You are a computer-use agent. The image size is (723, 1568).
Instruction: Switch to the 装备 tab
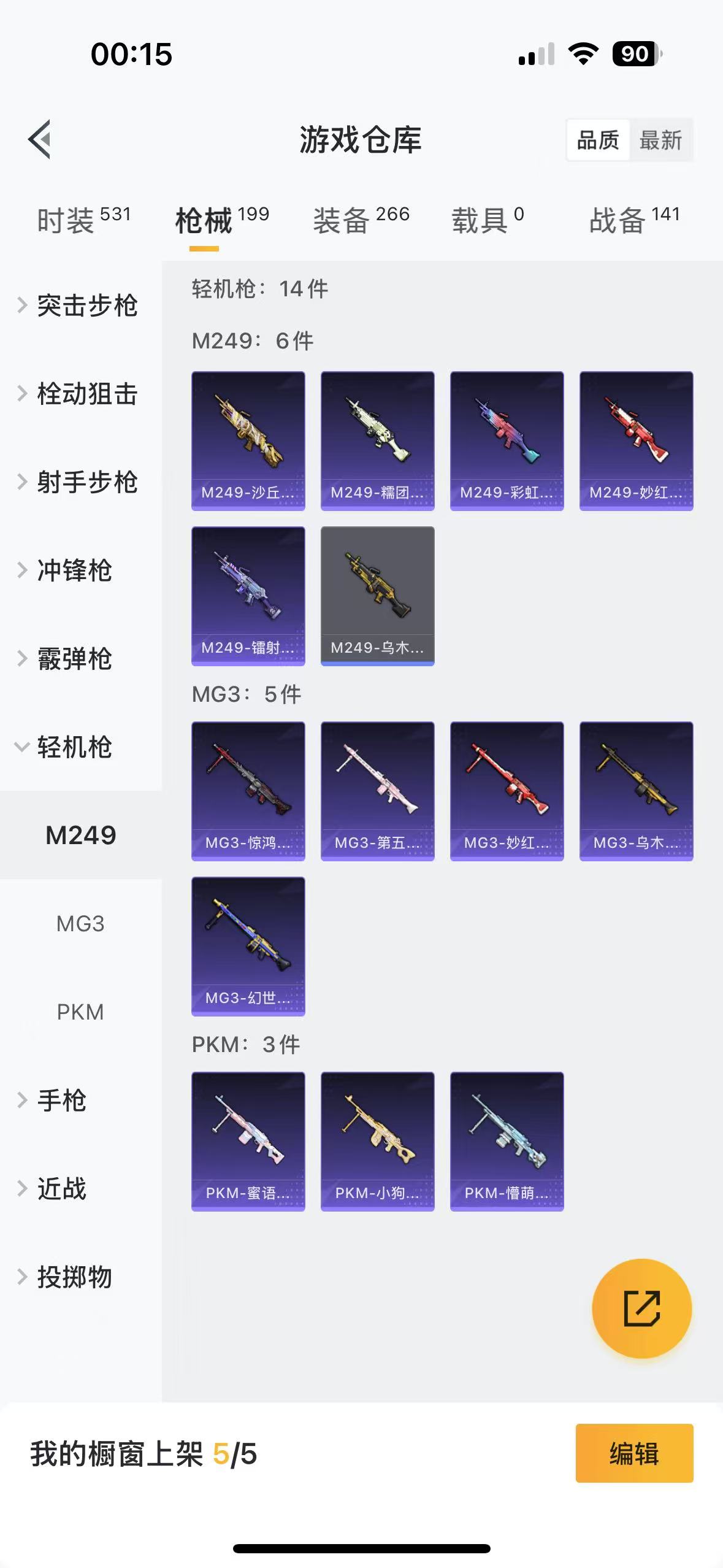[361, 220]
